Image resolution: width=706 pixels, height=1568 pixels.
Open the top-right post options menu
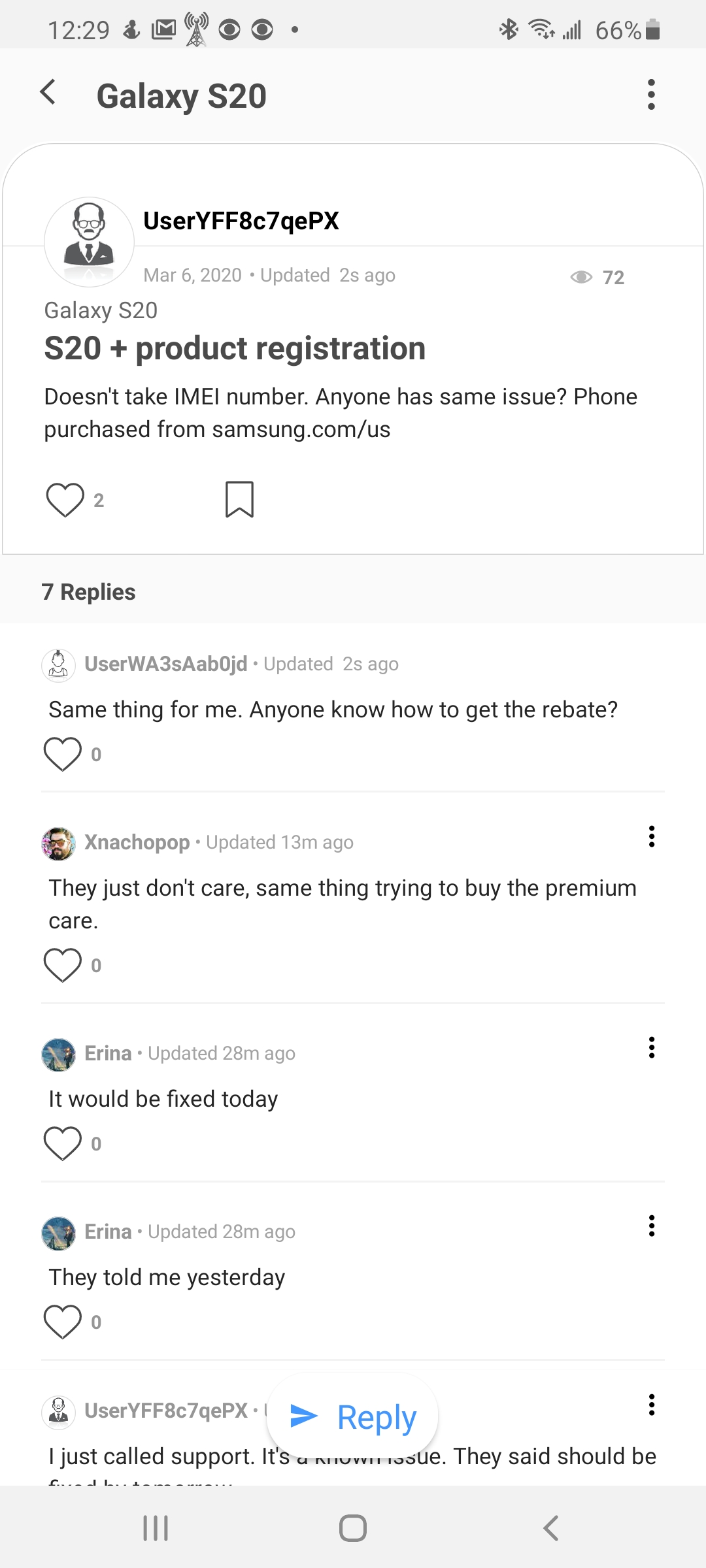[x=652, y=93]
